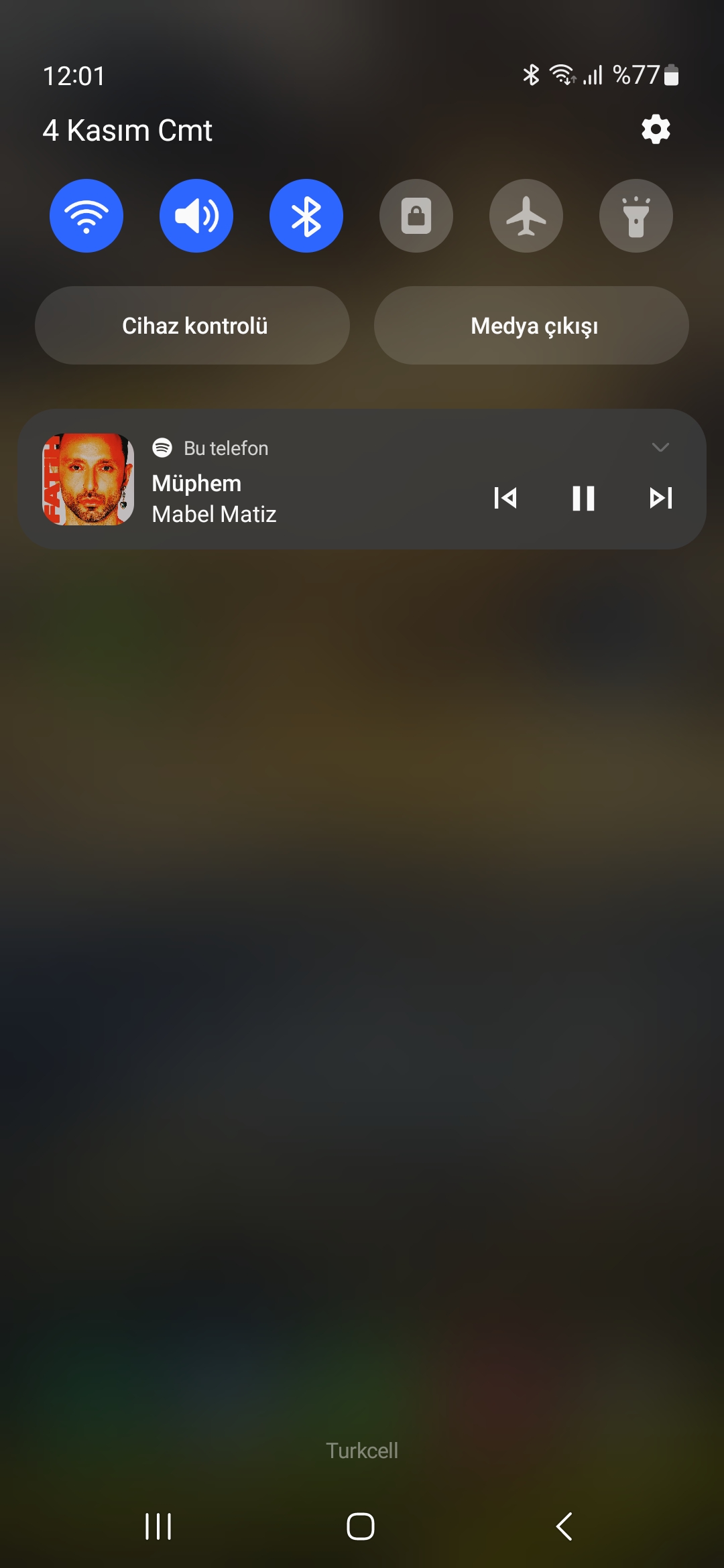
Task: Enable airplane mode
Action: click(x=526, y=216)
